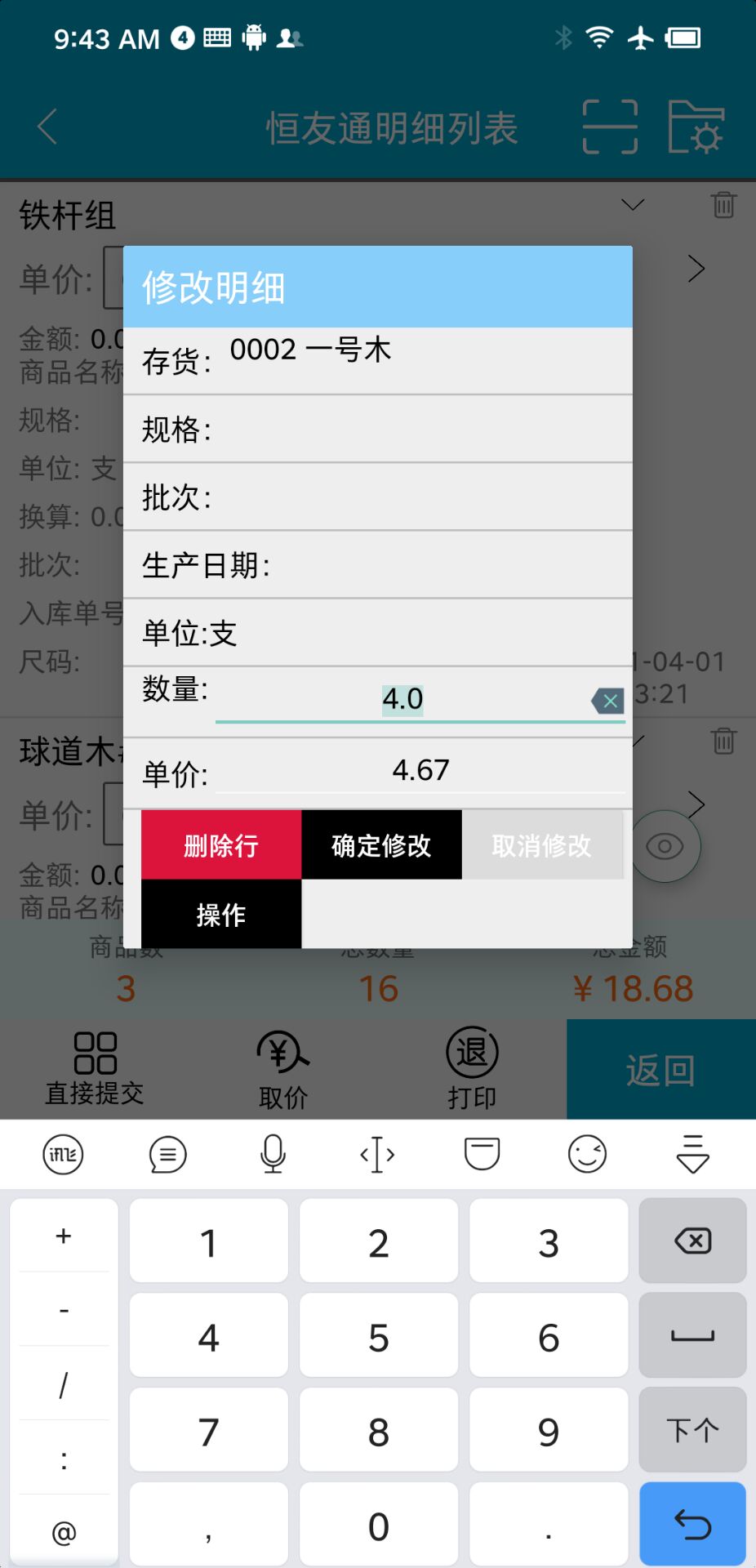The height and width of the screenshot is (1568, 756).
Task: Confirm changes with 确定修改
Action: [x=381, y=845]
